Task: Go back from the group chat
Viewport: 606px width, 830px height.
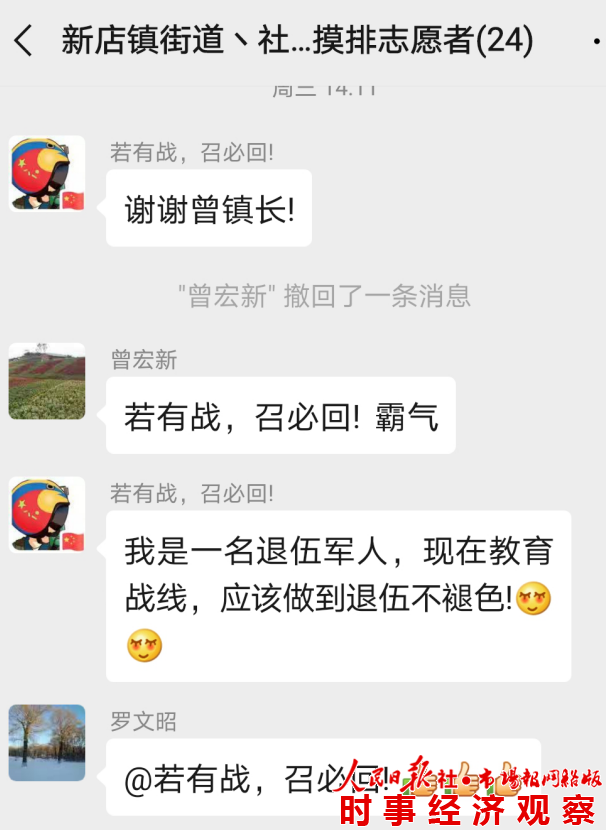Action: click(x=24, y=41)
